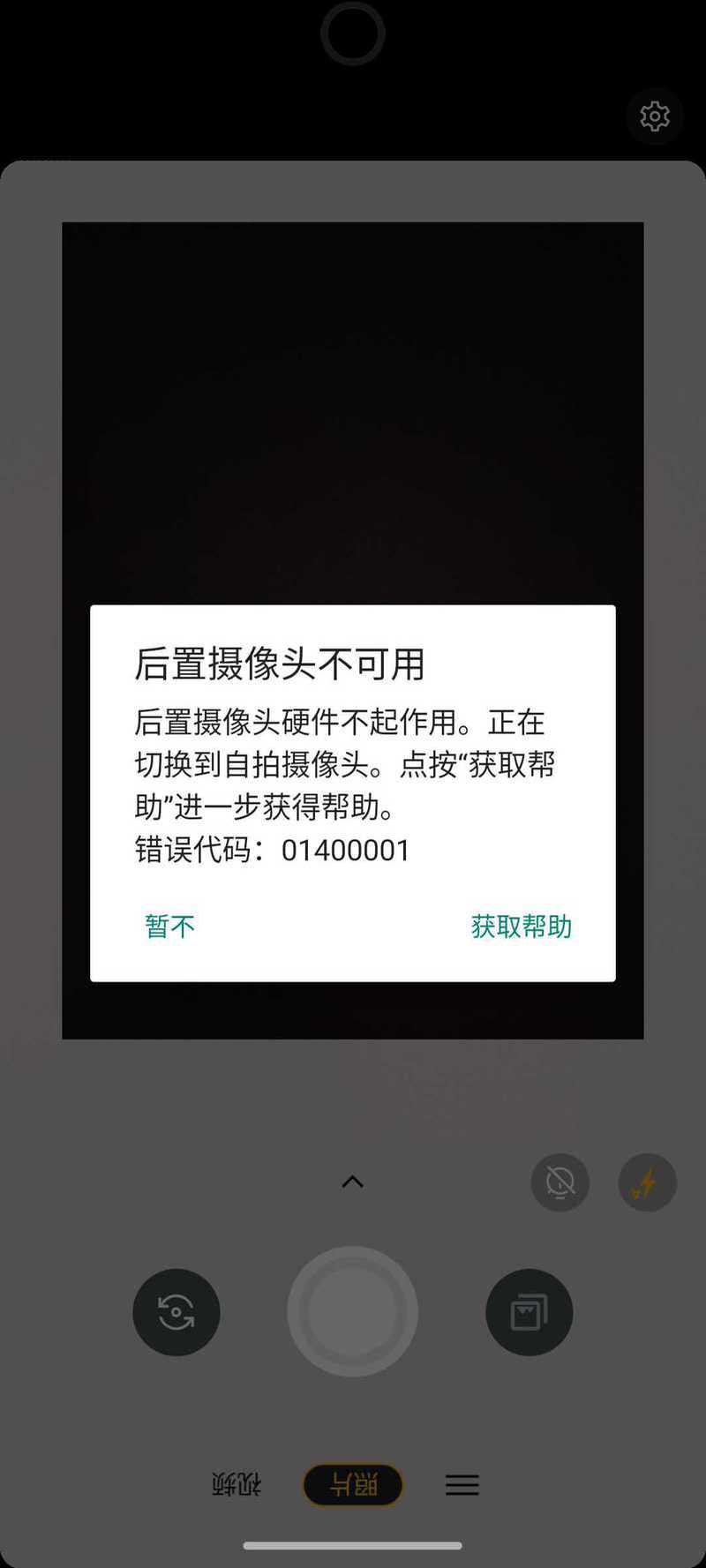Select the 照片 photo mode
The image size is (706, 1568).
click(353, 1485)
